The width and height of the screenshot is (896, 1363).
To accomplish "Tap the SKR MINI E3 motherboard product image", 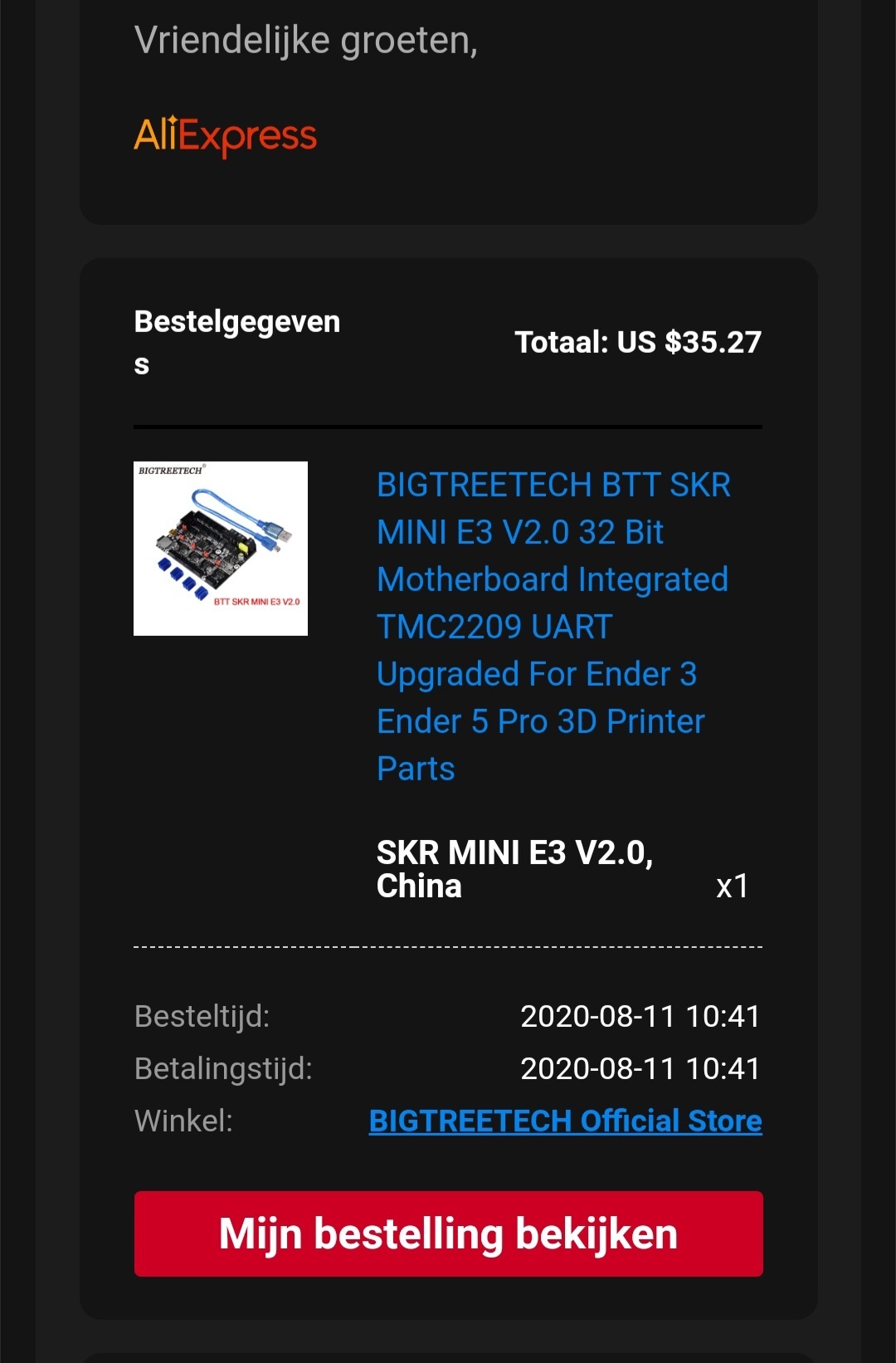I will (221, 549).
